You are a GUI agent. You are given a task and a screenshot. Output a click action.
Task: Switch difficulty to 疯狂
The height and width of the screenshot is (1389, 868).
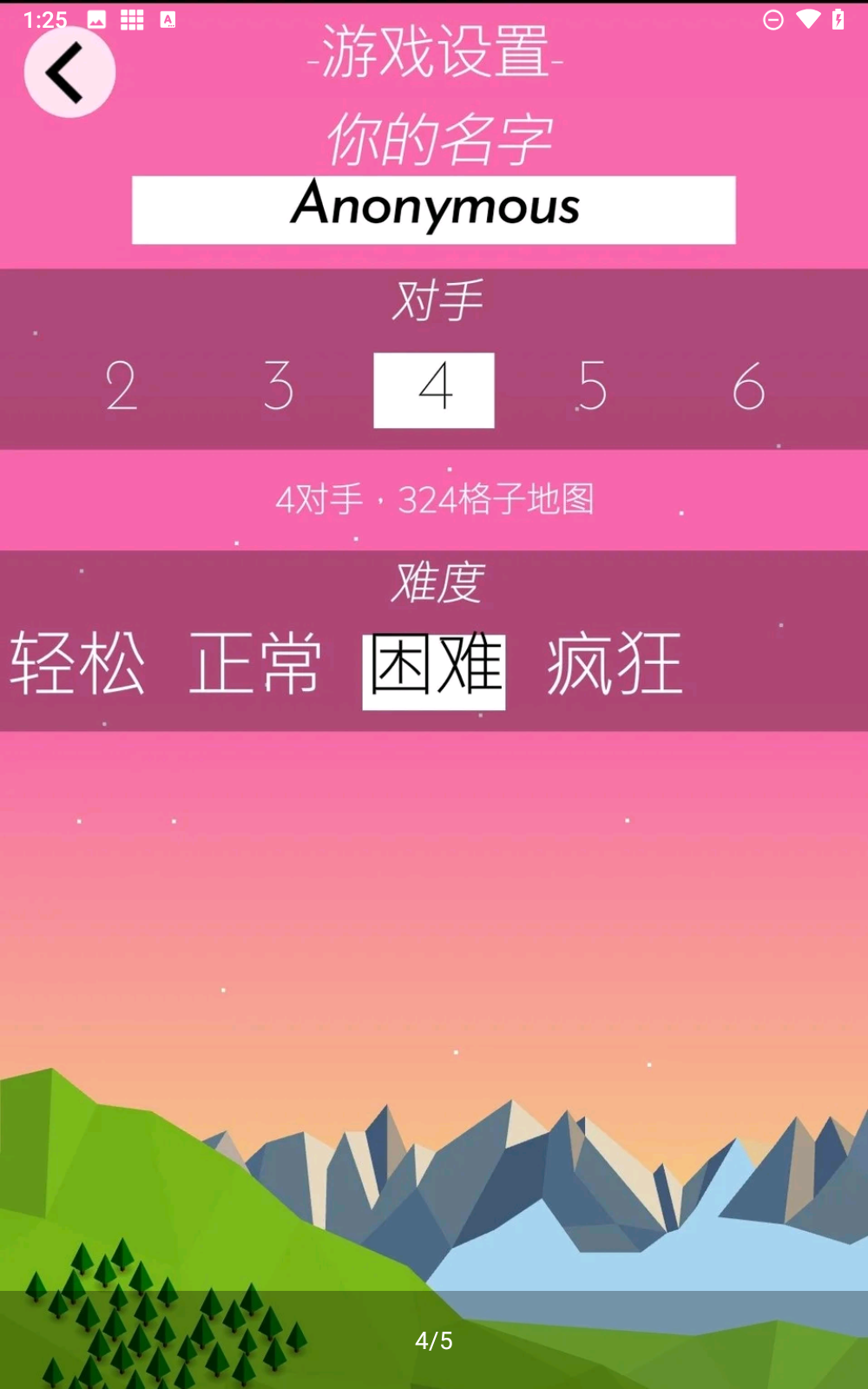coord(615,665)
